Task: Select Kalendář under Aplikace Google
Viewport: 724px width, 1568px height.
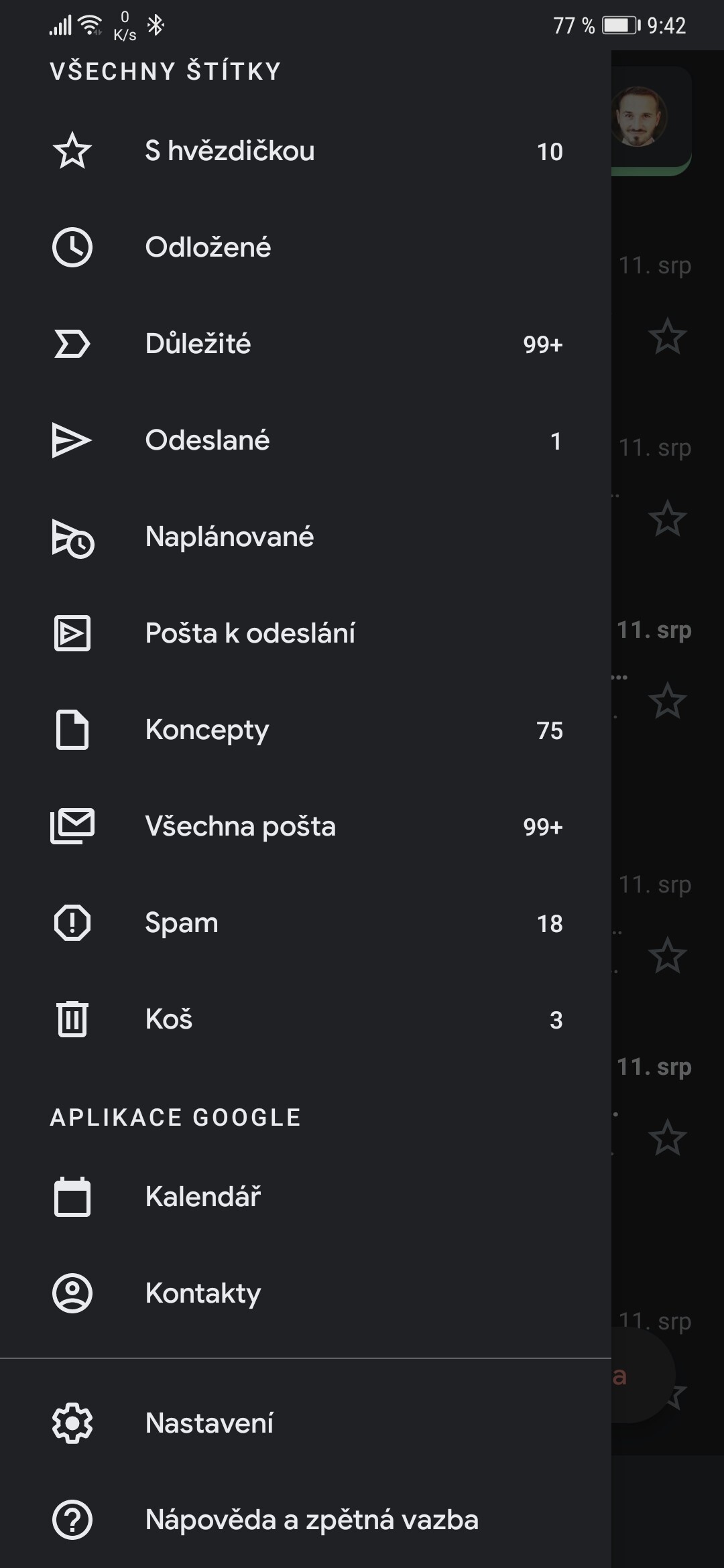Action: pos(204,1197)
